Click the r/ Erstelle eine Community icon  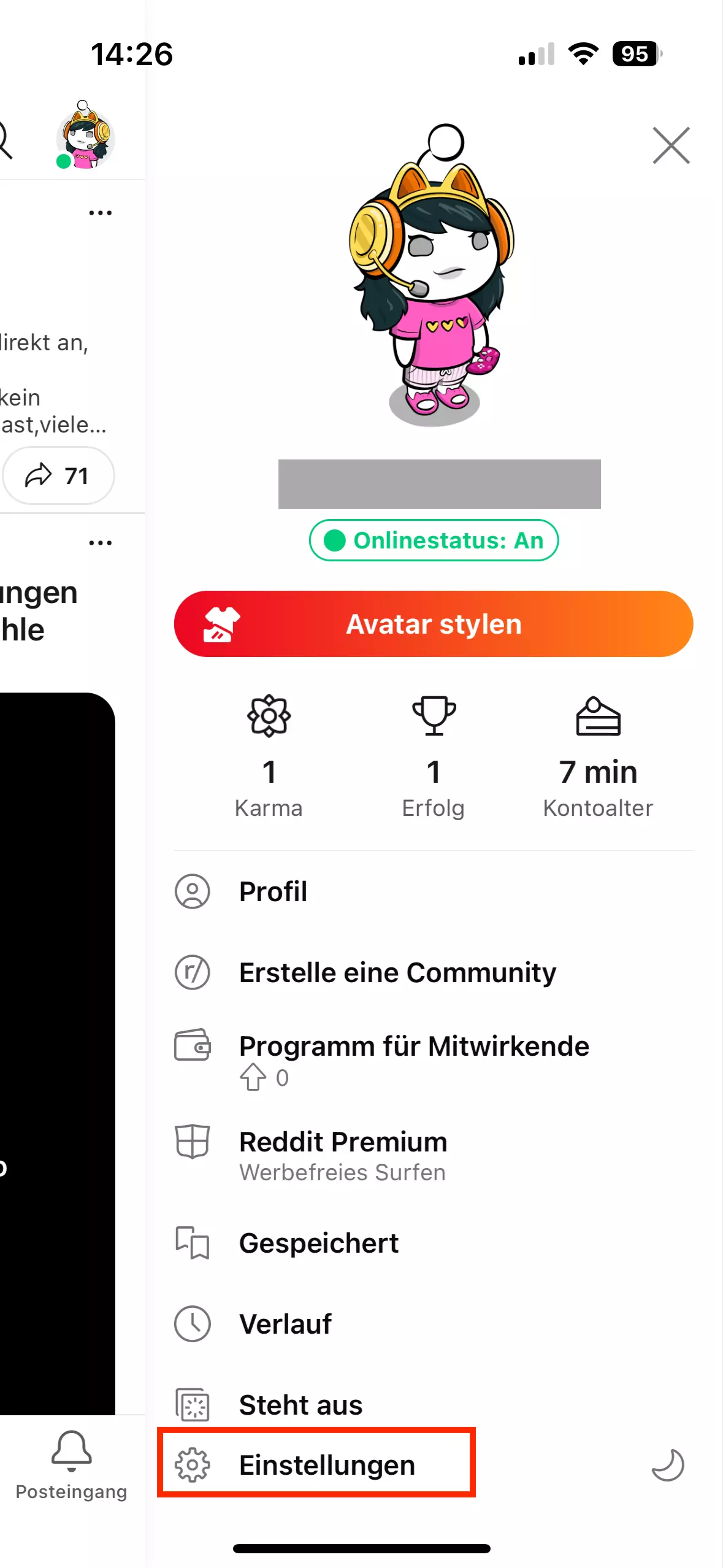tap(193, 972)
